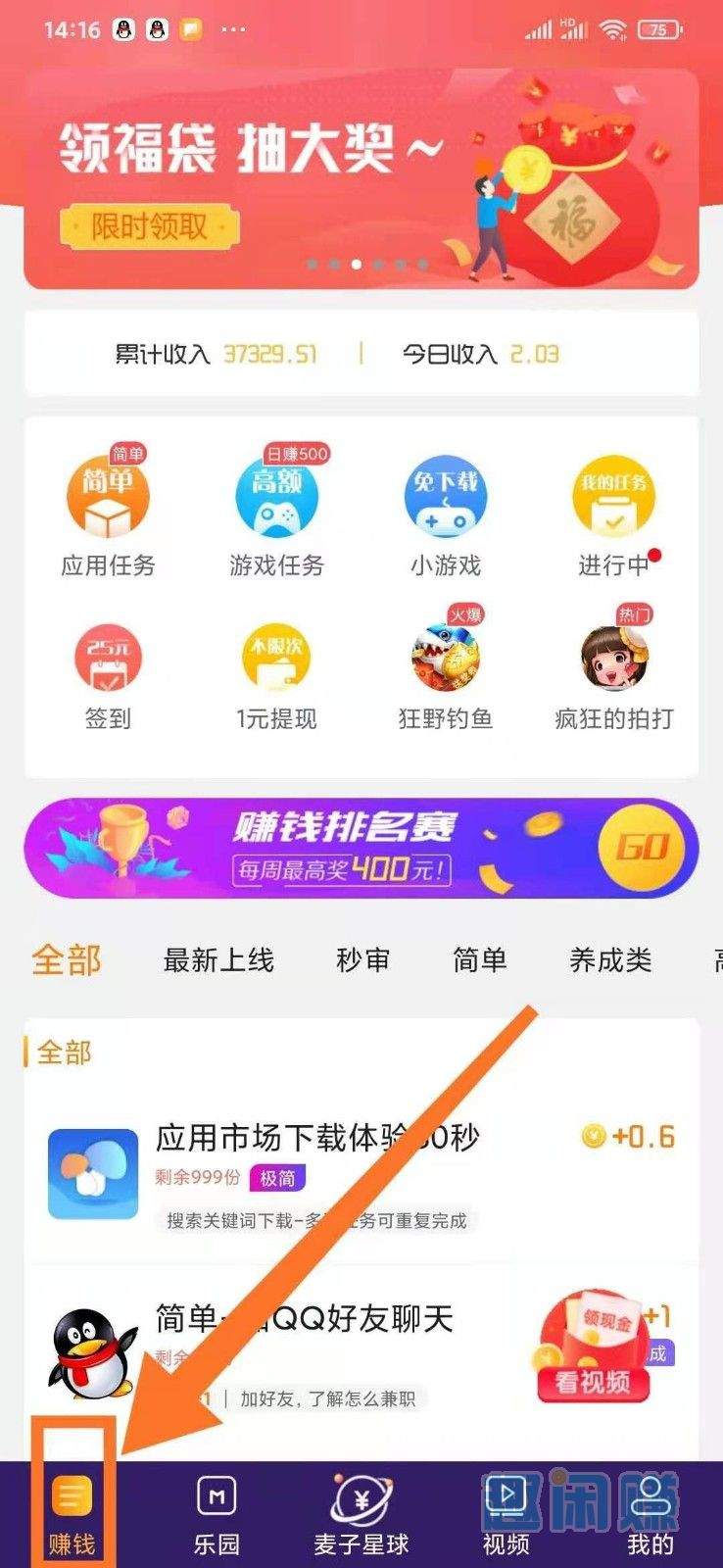Switch to 养成类 tab
Viewport: 723px width, 1568px height.
(x=610, y=960)
